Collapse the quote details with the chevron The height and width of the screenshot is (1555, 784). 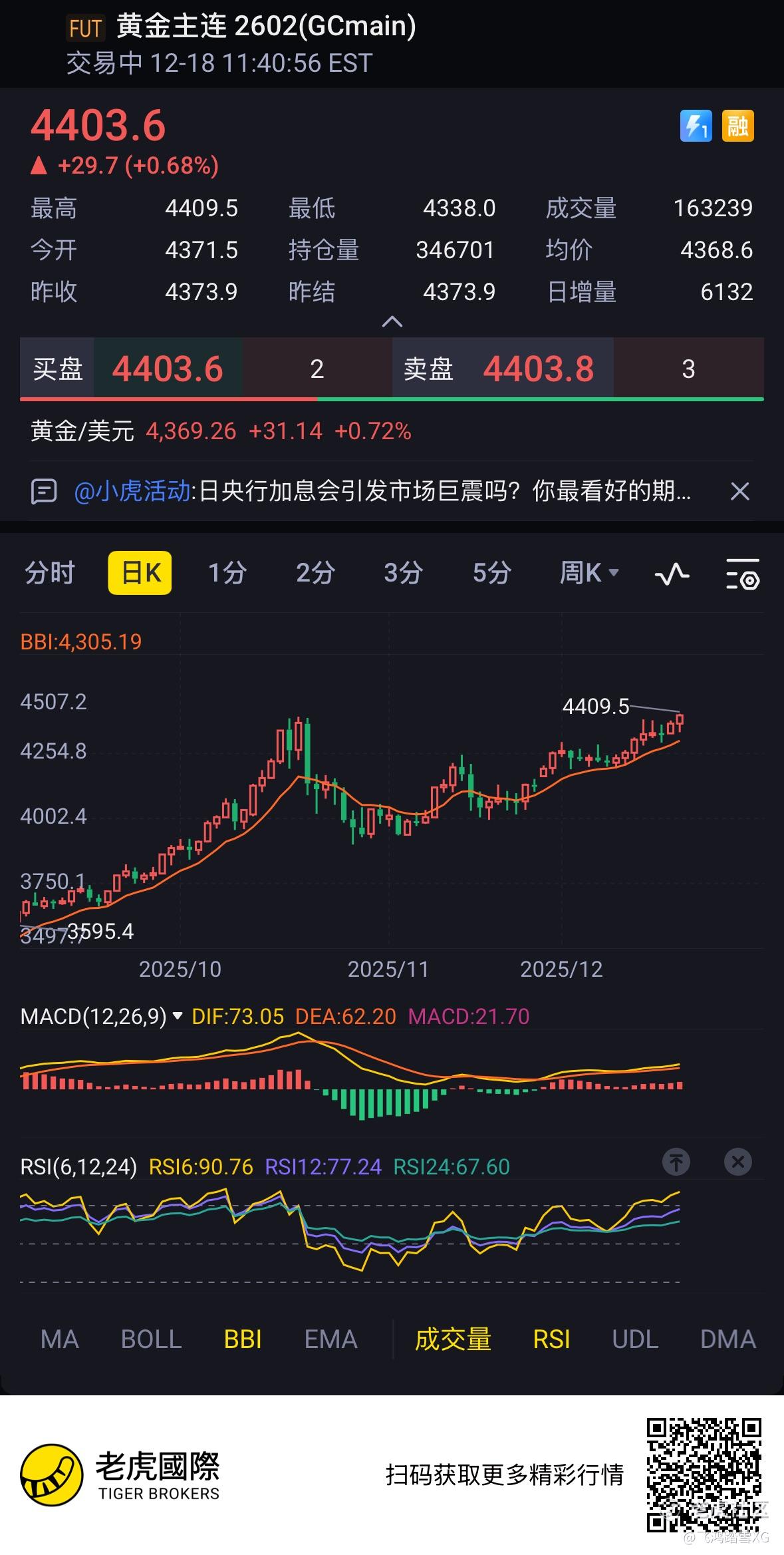(392, 323)
